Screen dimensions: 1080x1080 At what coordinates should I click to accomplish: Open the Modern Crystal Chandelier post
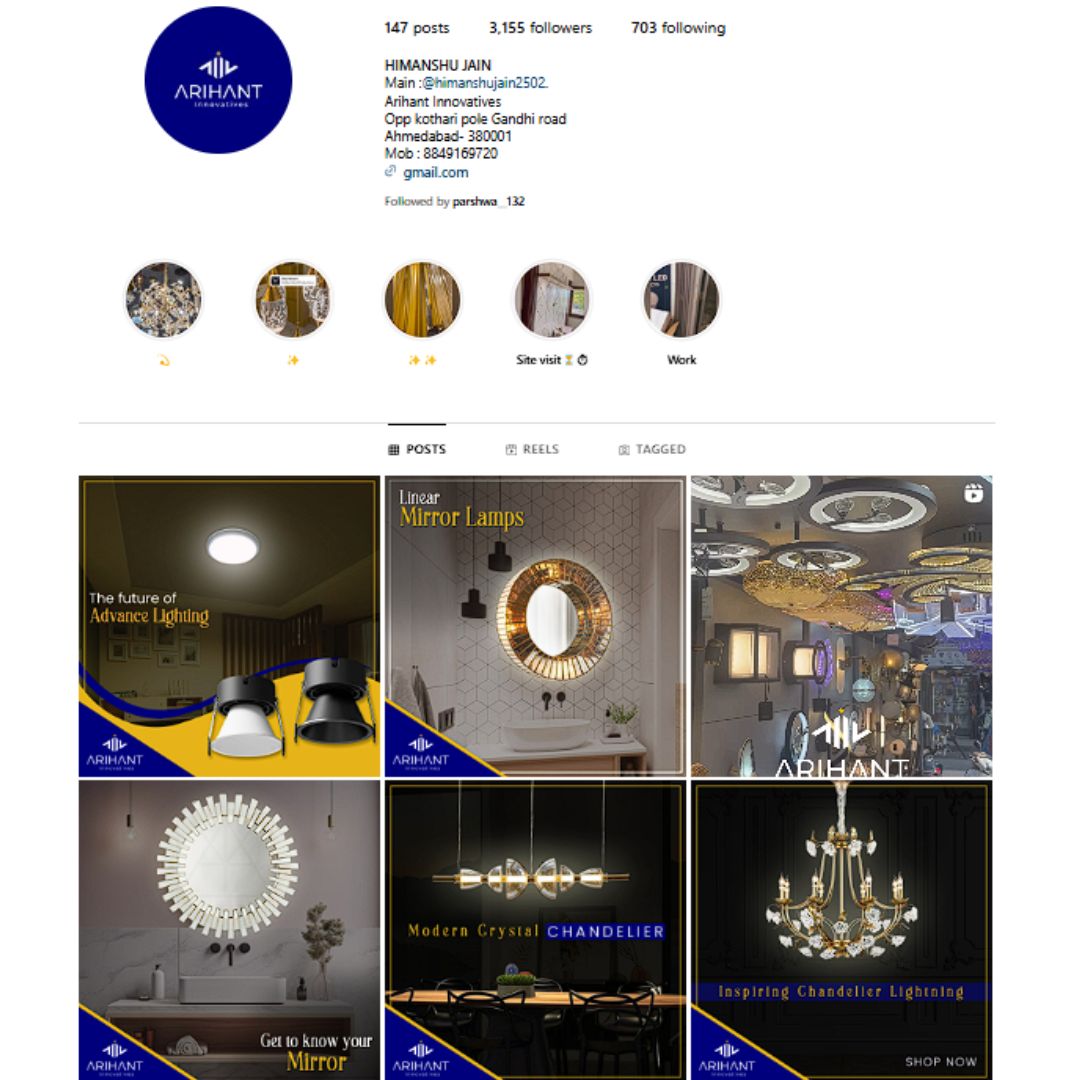pyautogui.click(x=535, y=930)
